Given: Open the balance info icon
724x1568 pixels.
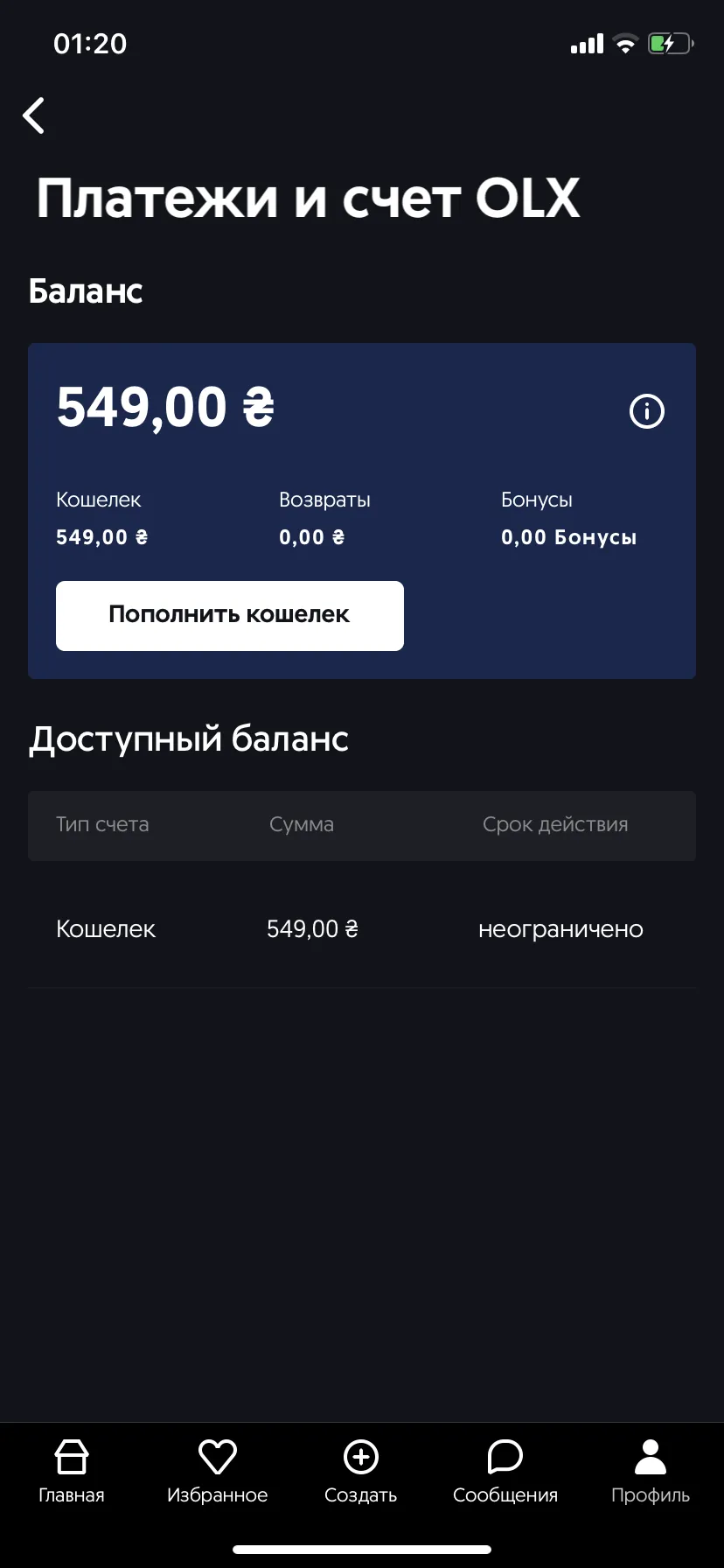Looking at the screenshot, I should tap(647, 410).
